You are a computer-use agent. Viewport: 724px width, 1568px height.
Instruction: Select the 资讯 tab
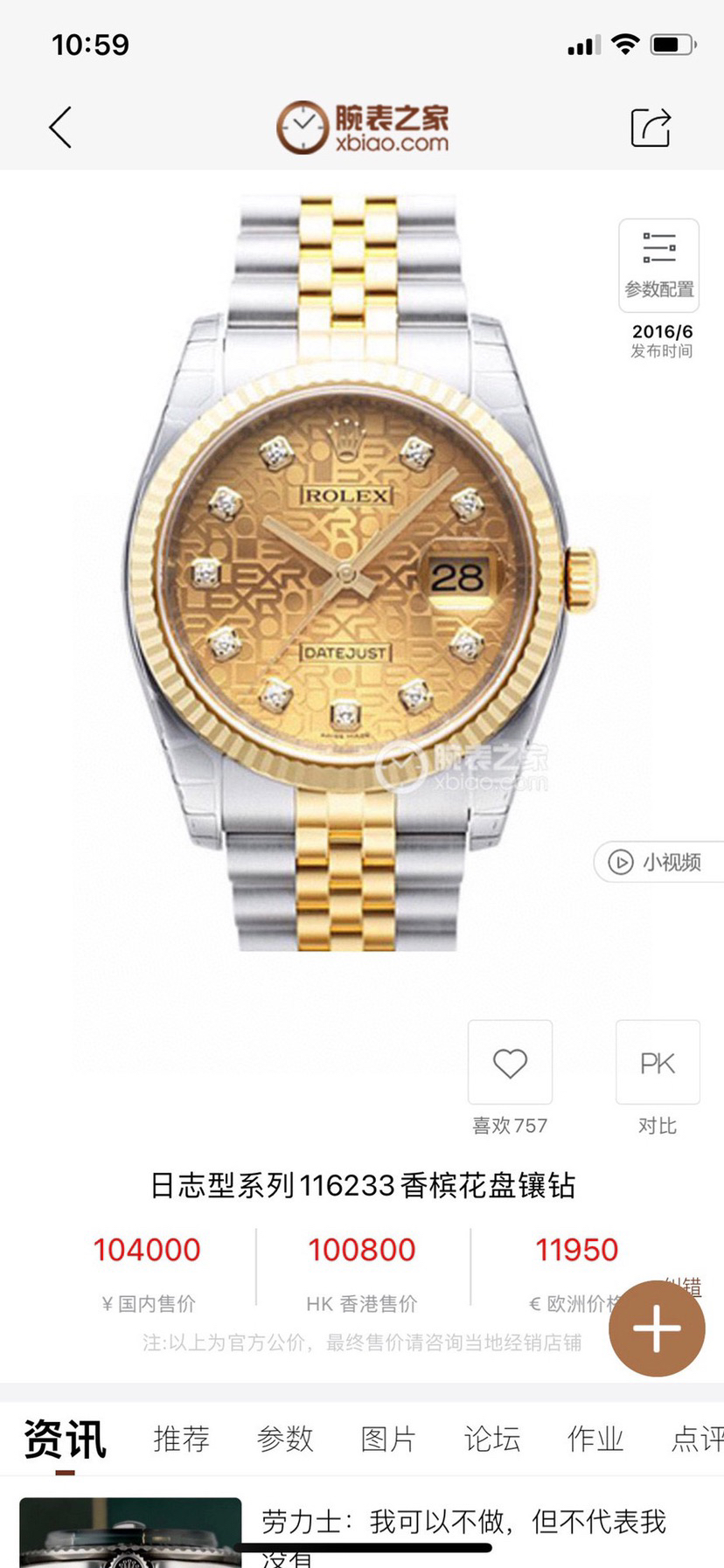coord(66,1439)
